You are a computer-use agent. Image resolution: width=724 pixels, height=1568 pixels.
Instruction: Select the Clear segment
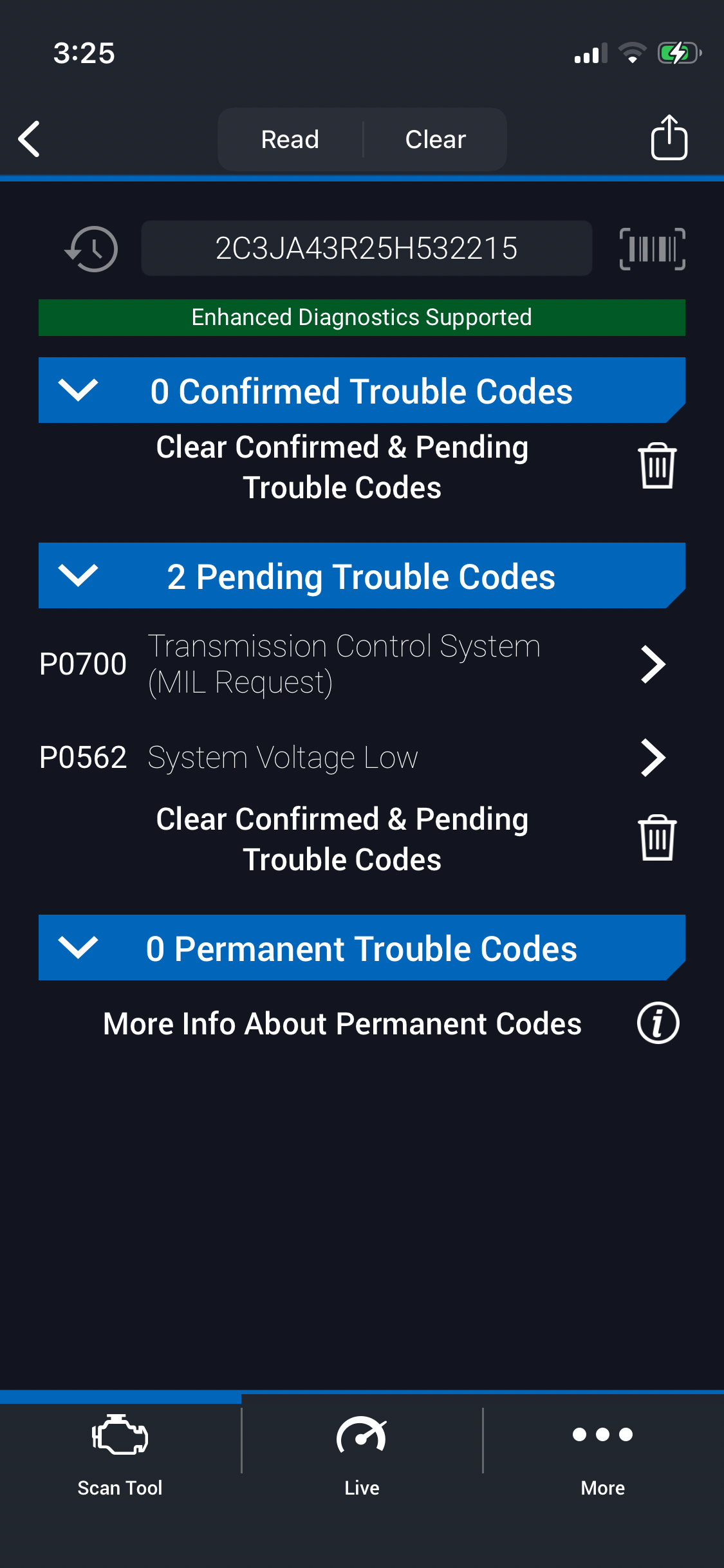coord(435,139)
